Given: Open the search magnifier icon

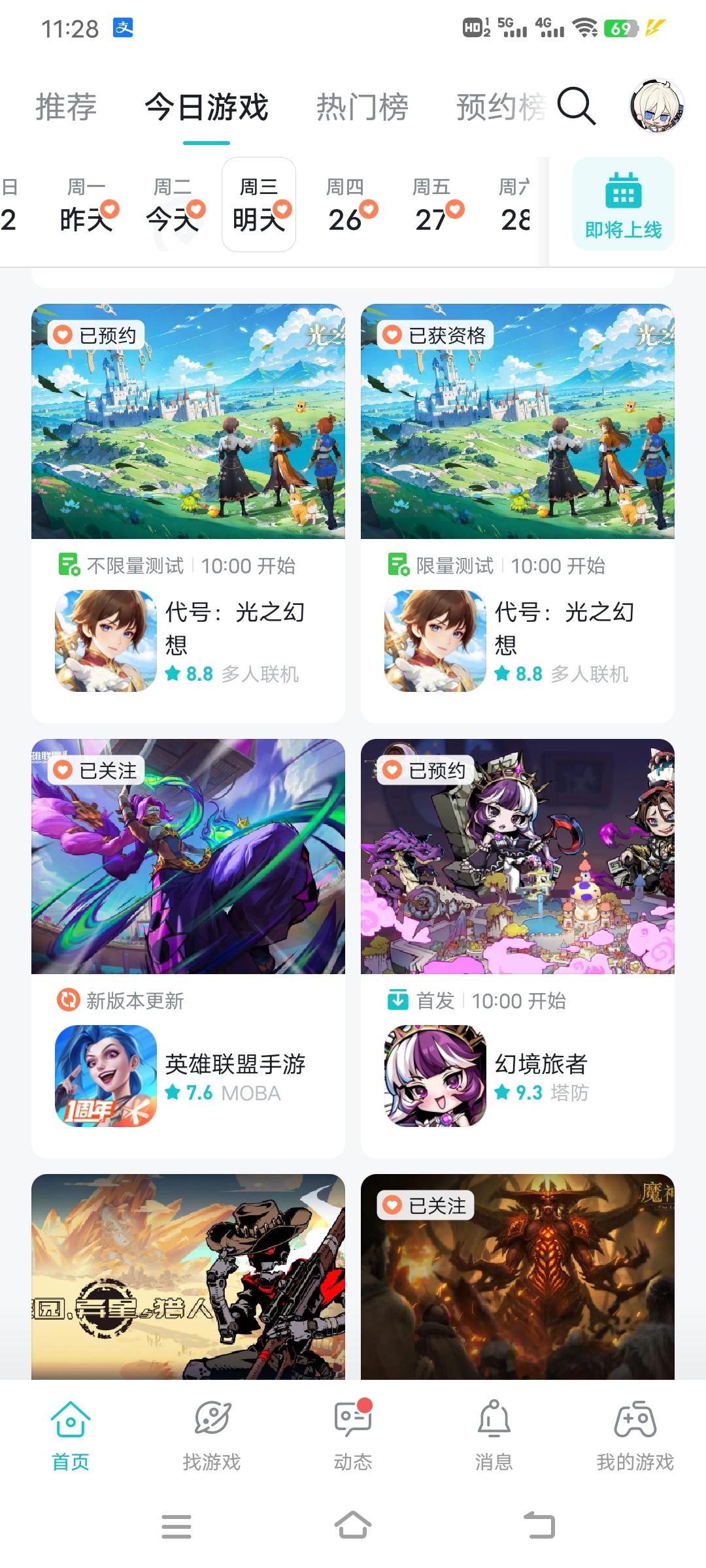Looking at the screenshot, I should click(576, 106).
